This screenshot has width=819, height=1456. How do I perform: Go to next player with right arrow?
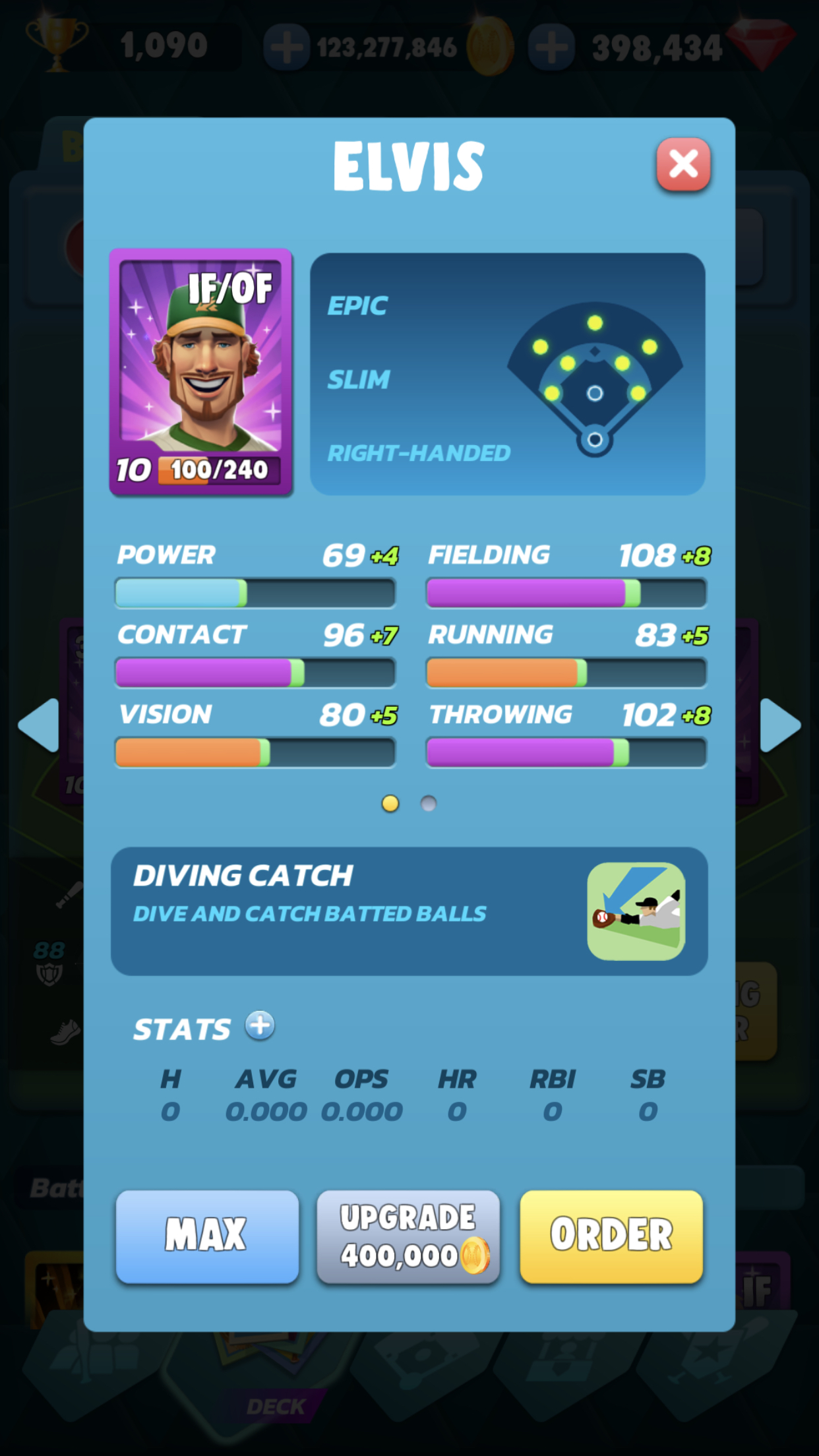pyautogui.click(x=779, y=725)
